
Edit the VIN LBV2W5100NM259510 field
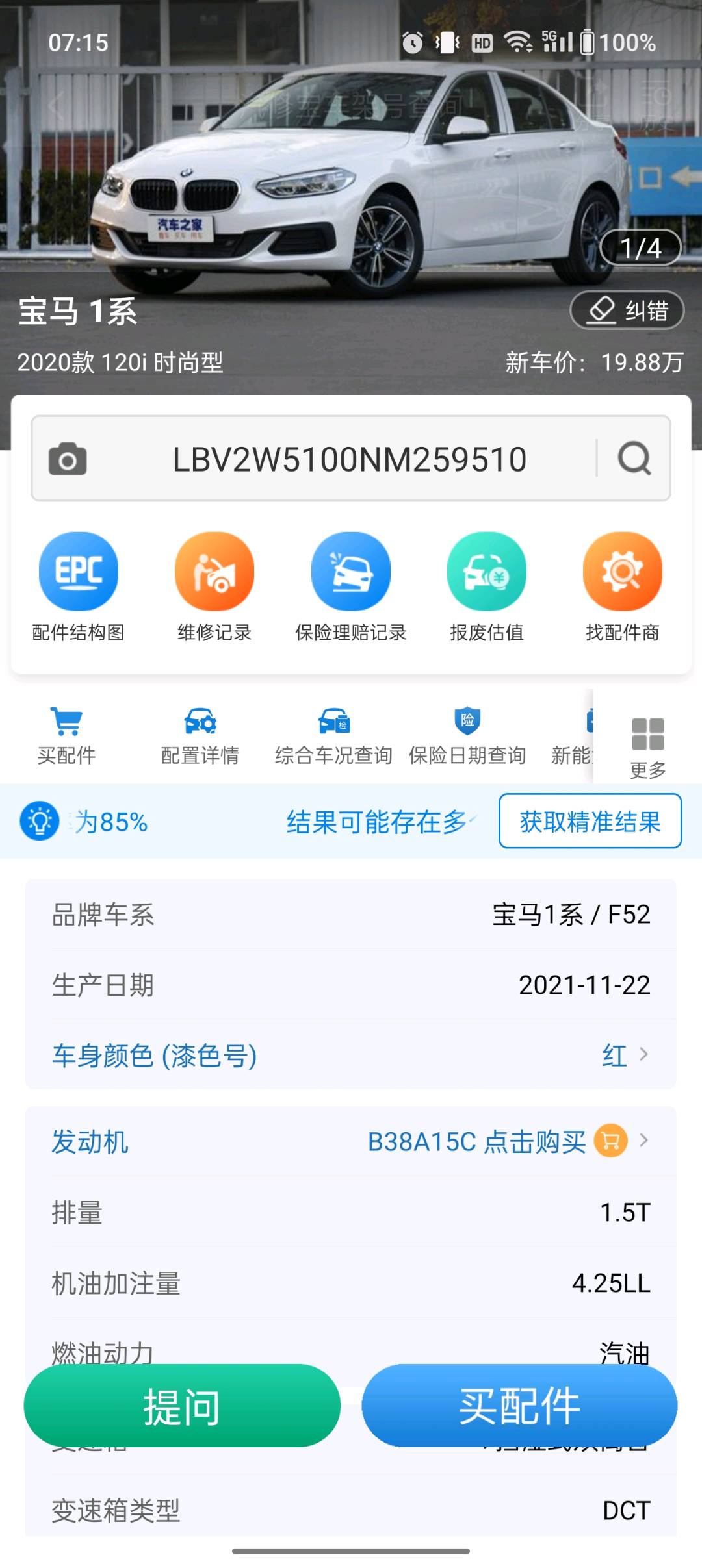350,459
